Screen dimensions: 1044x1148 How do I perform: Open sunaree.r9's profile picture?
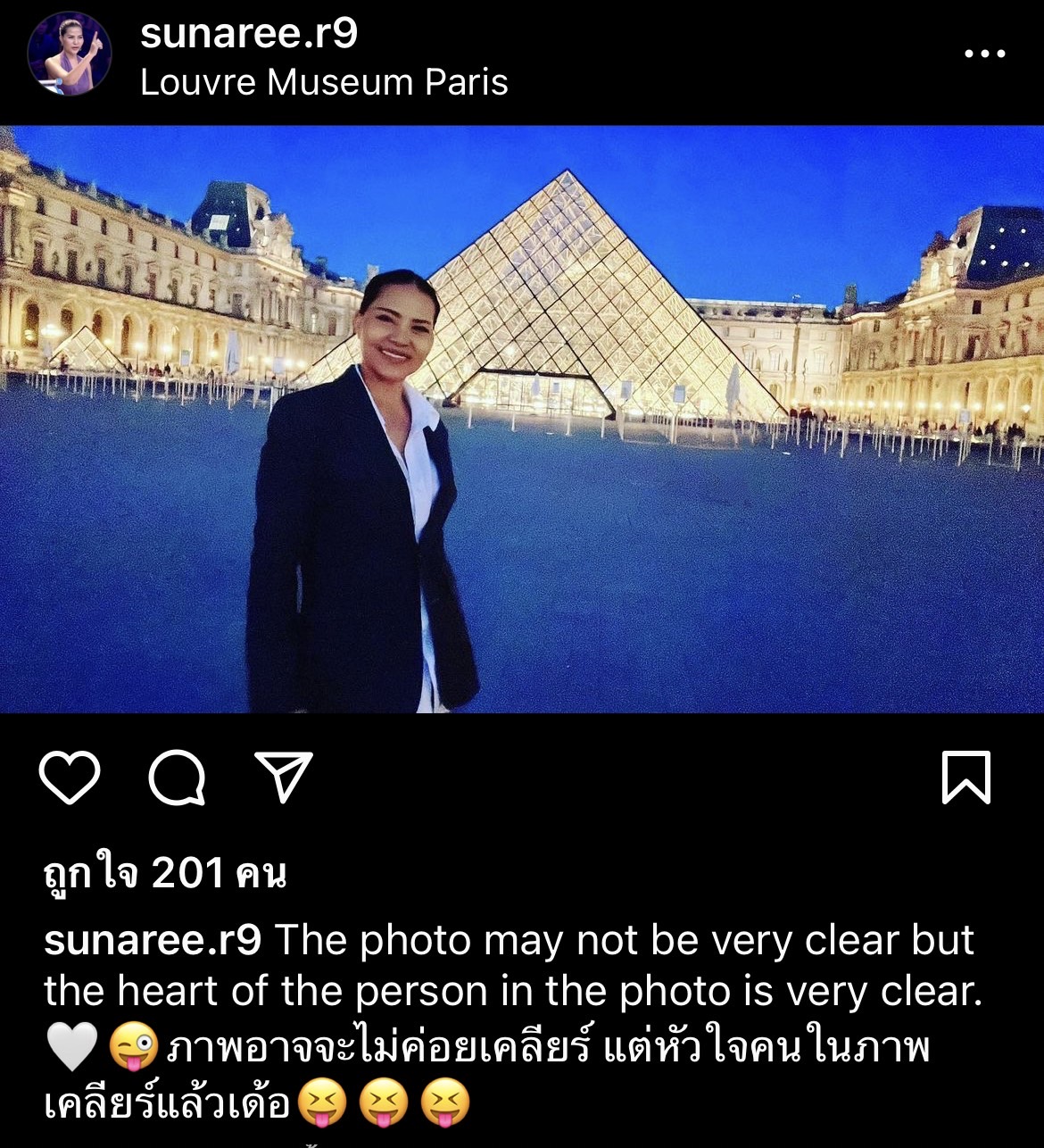(x=70, y=54)
